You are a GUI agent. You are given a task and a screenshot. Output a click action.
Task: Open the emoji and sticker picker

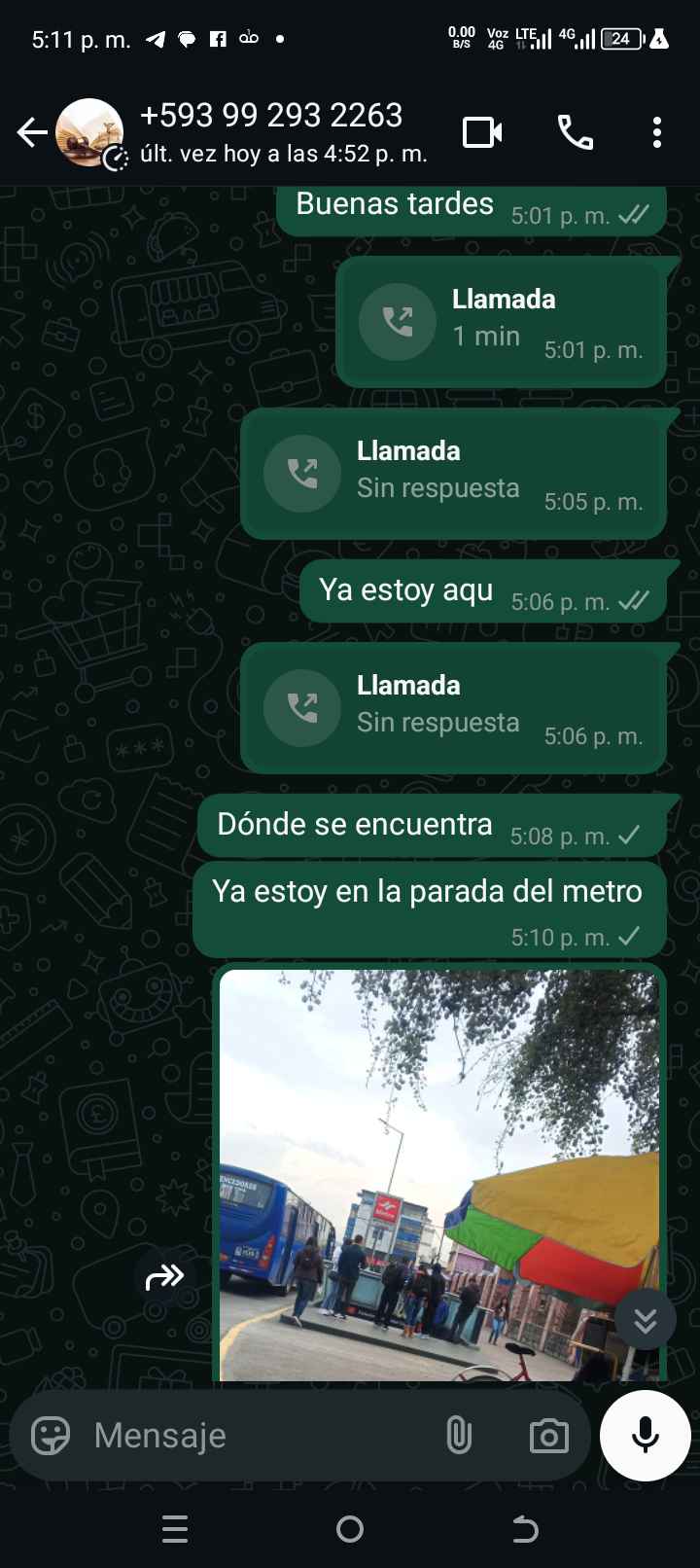pos(51,1436)
